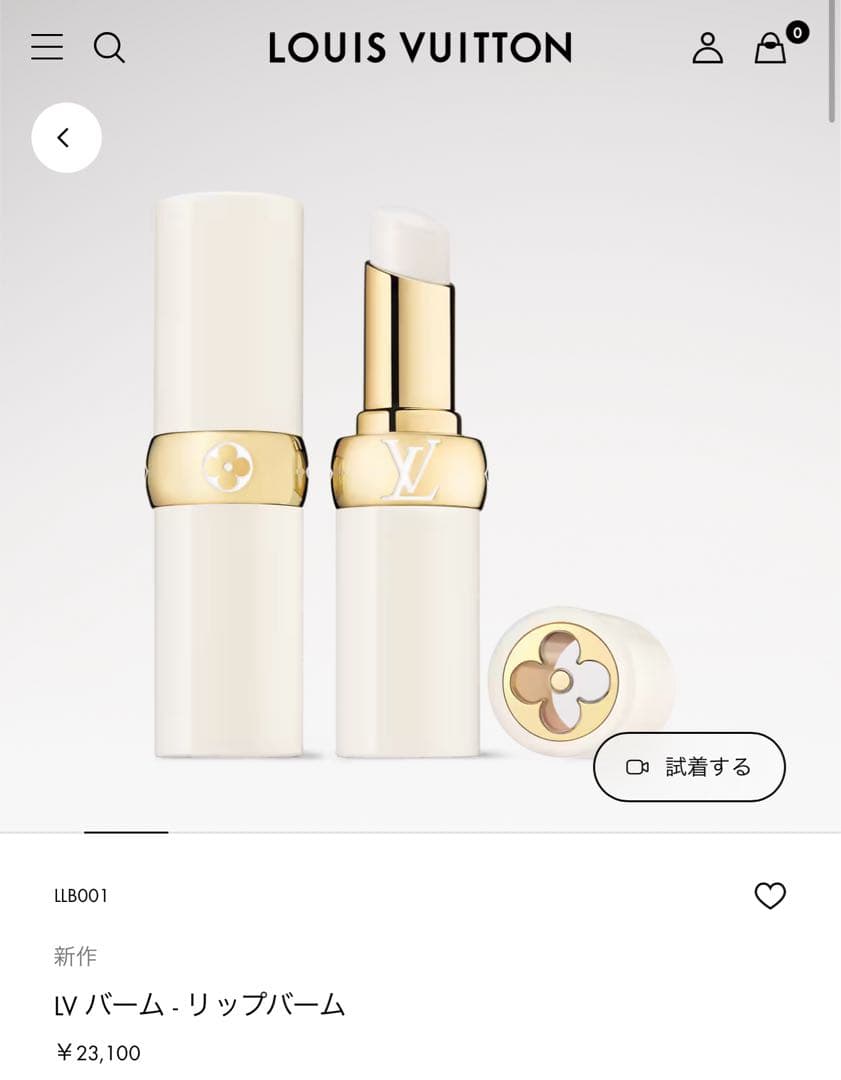841x1080 pixels.
Task: Expand account options from profile icon
Action: 708,47
